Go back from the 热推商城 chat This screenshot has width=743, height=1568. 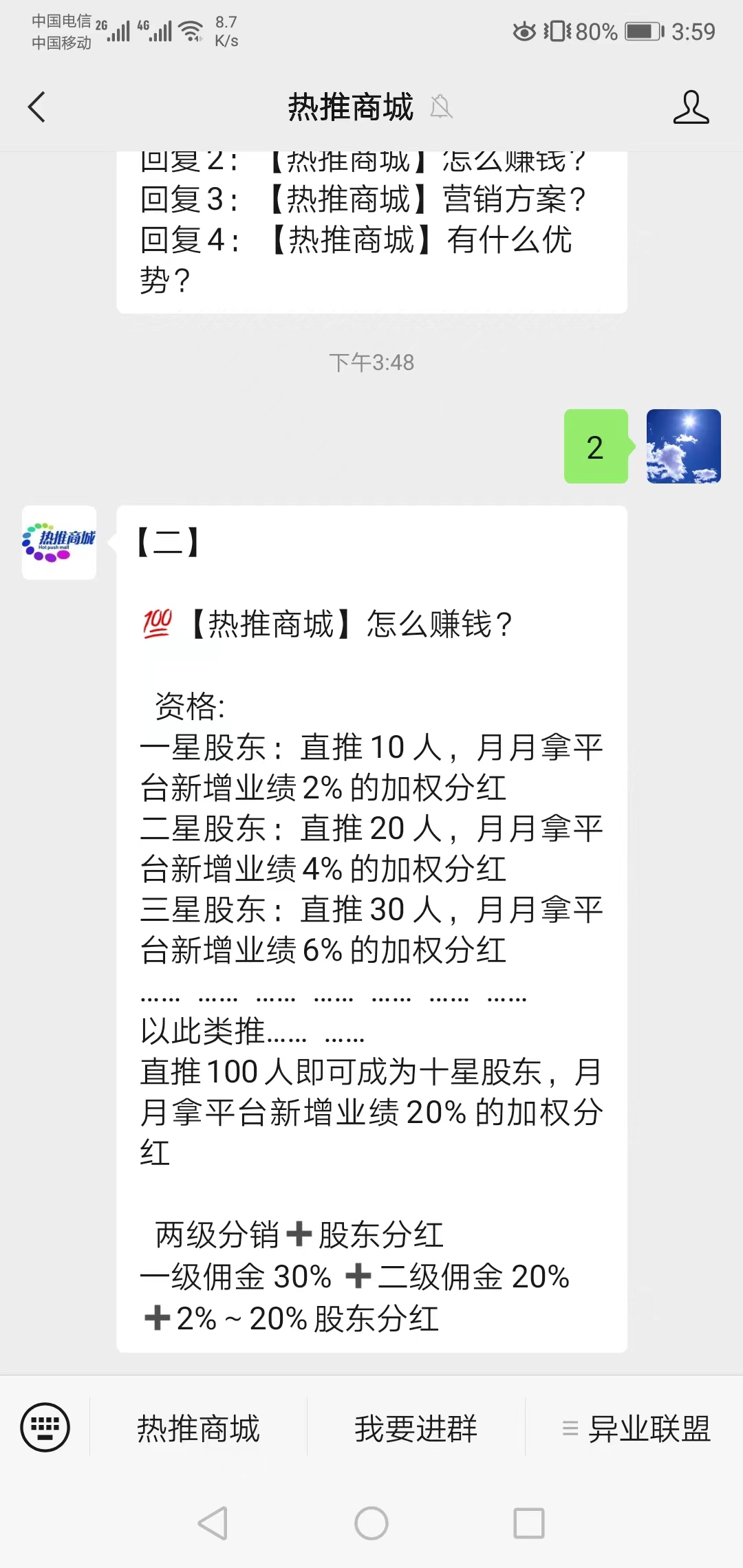pos(37,107)
